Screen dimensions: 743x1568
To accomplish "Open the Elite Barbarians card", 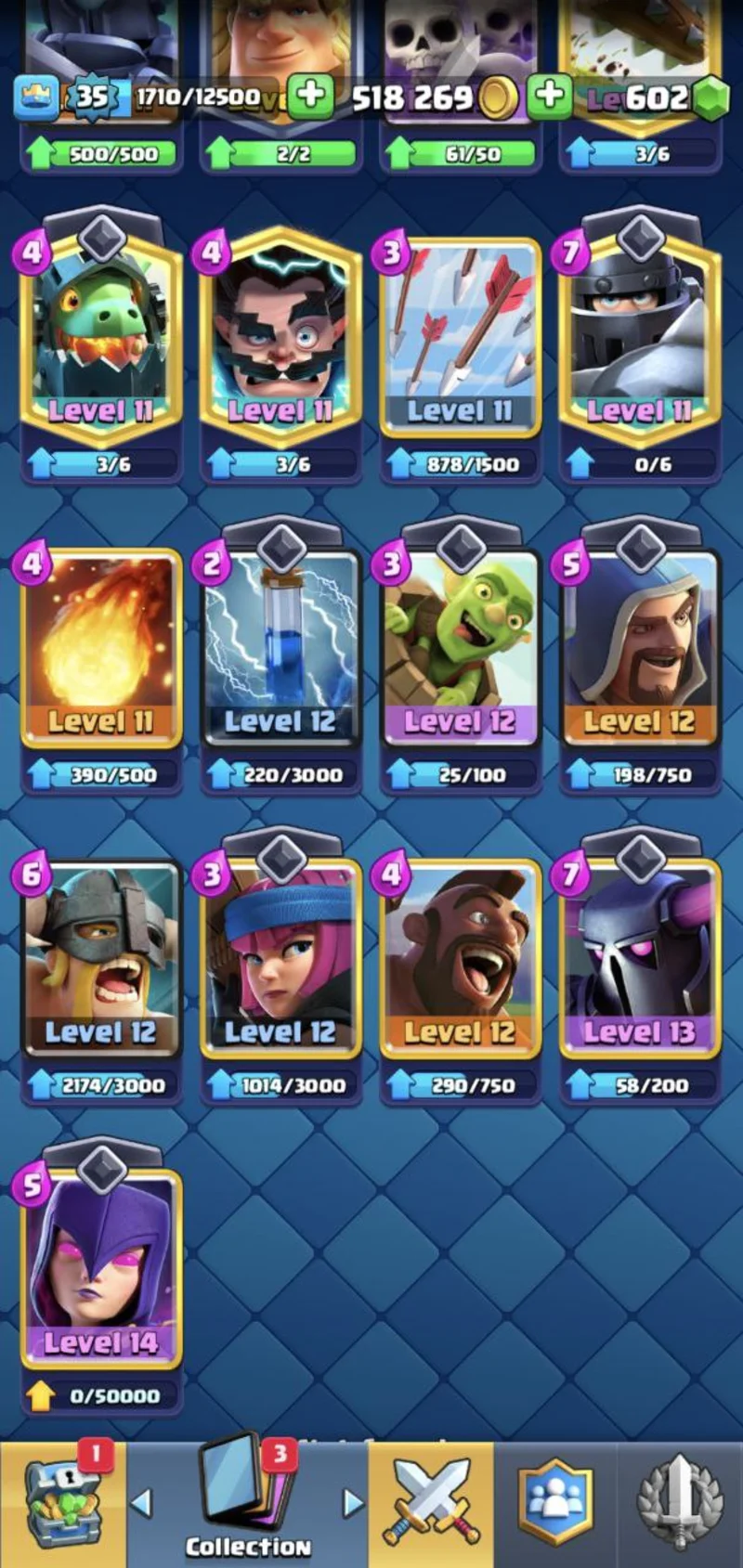I will pyautogui.click(x=100, y=961).
